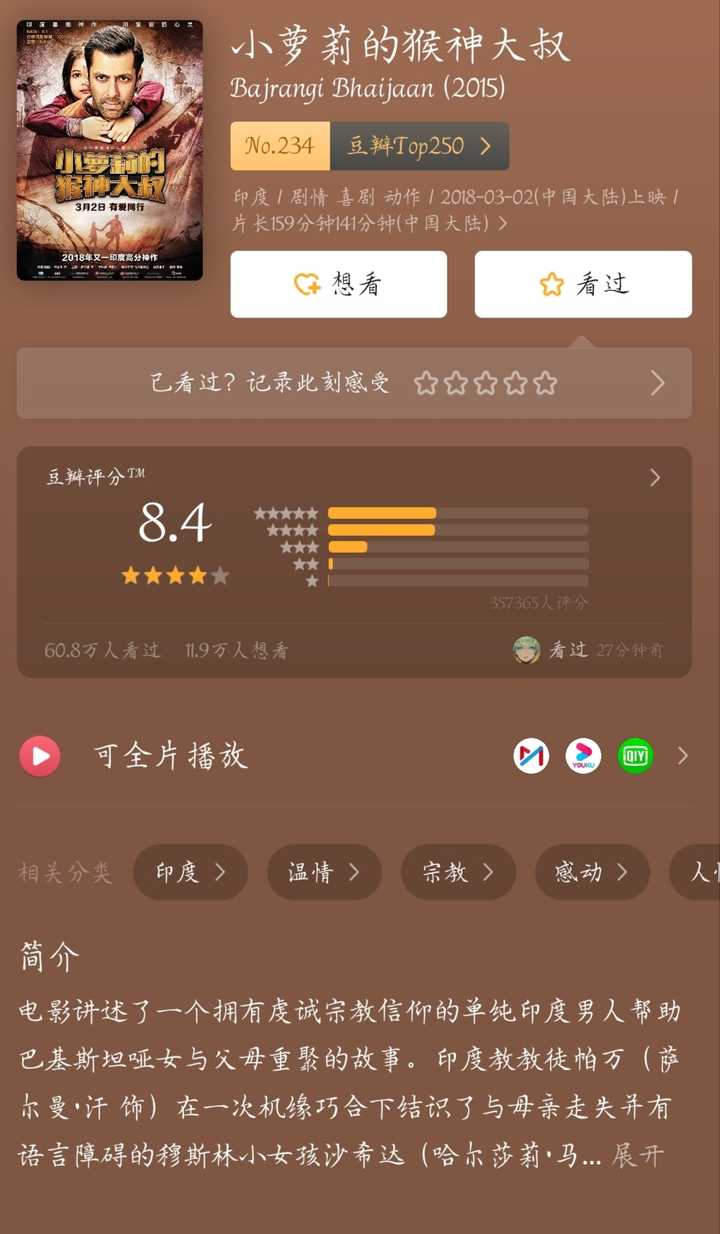View the friend who marked 看过
The width and height of the screenshot is (720, 1234).
click(527, 650)
